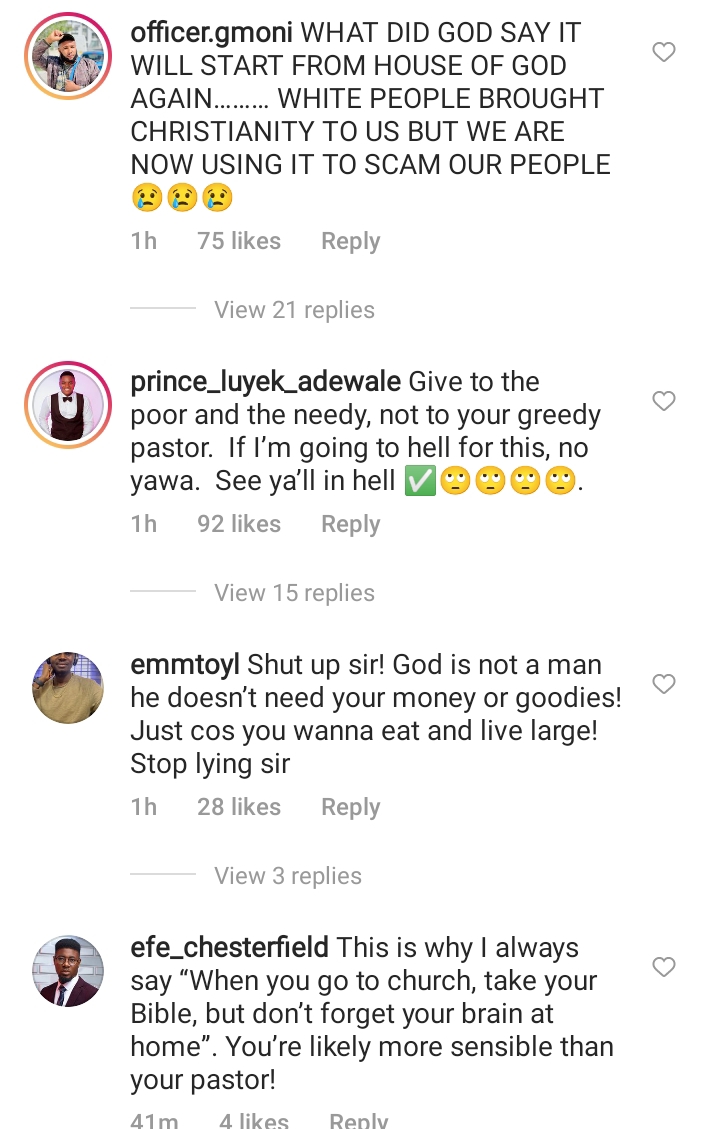Open prince_luyek_adewale's profile picture
Screen dimensions: 720x1129
[x=68, y=406]
